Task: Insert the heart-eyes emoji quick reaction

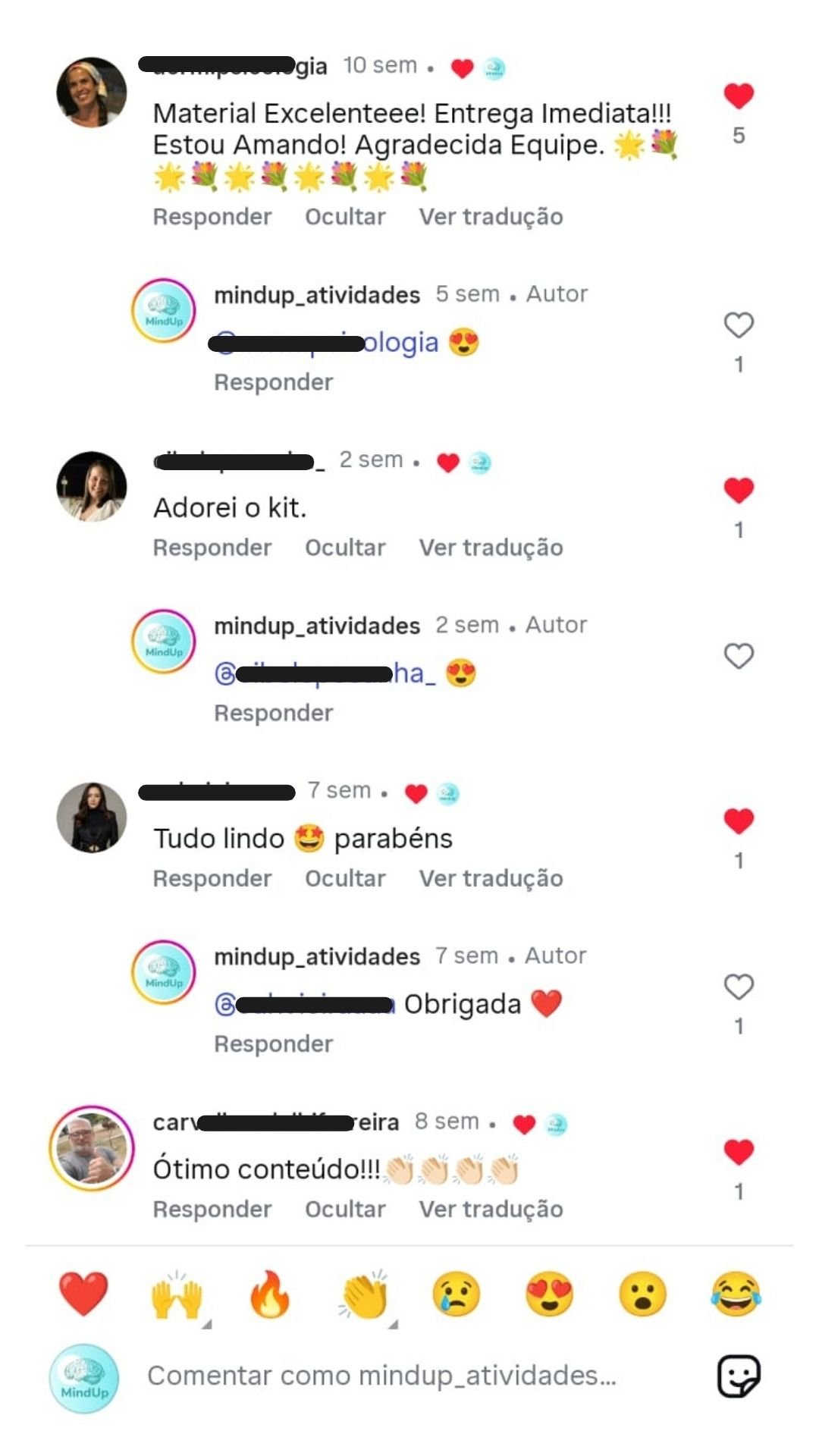Action: (x=550, y=1294)
